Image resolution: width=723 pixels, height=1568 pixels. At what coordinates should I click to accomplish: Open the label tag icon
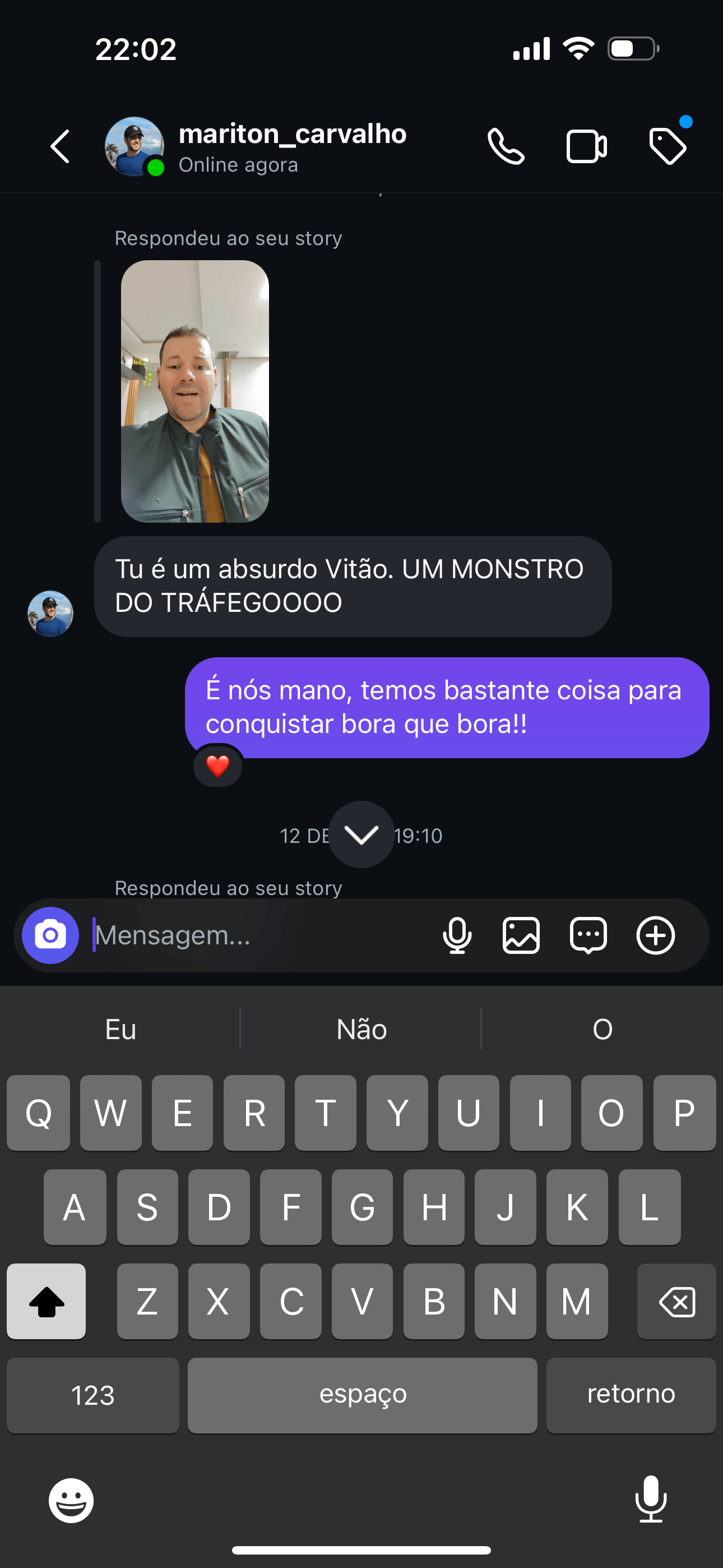pyautogui.click(x=668, y=146)
